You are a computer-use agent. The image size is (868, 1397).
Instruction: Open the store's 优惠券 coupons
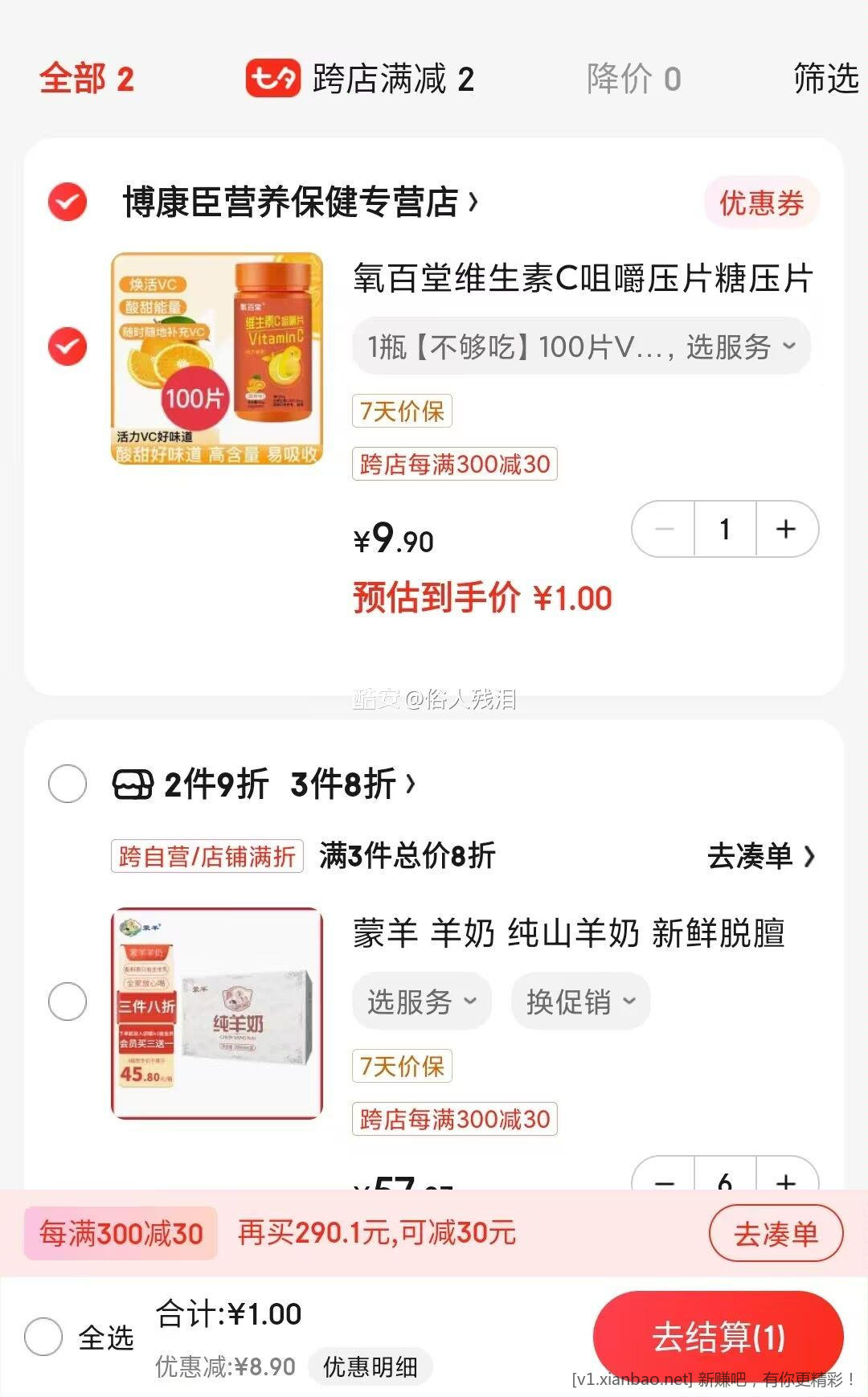tap(760, 203)
